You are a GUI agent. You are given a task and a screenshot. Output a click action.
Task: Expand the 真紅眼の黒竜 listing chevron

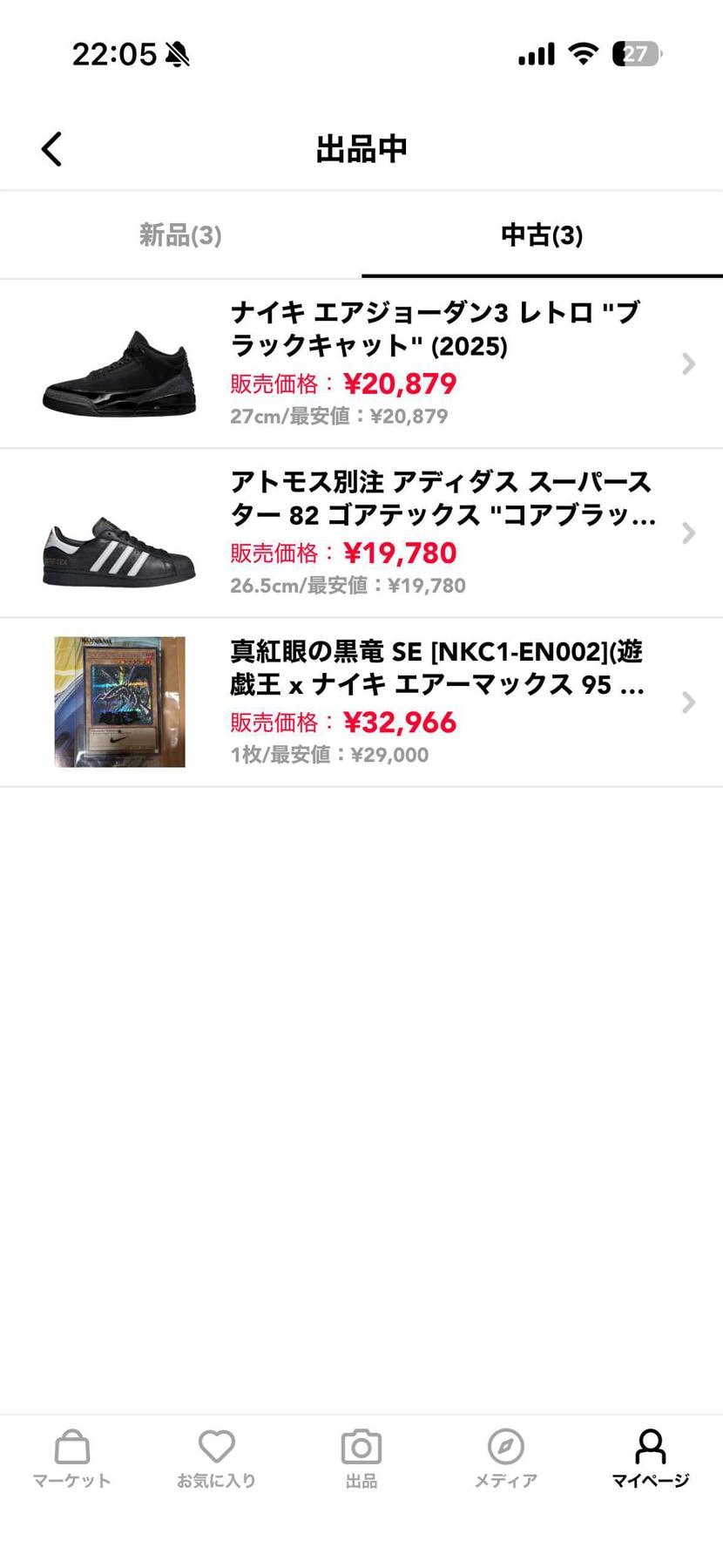pos(689,702)
